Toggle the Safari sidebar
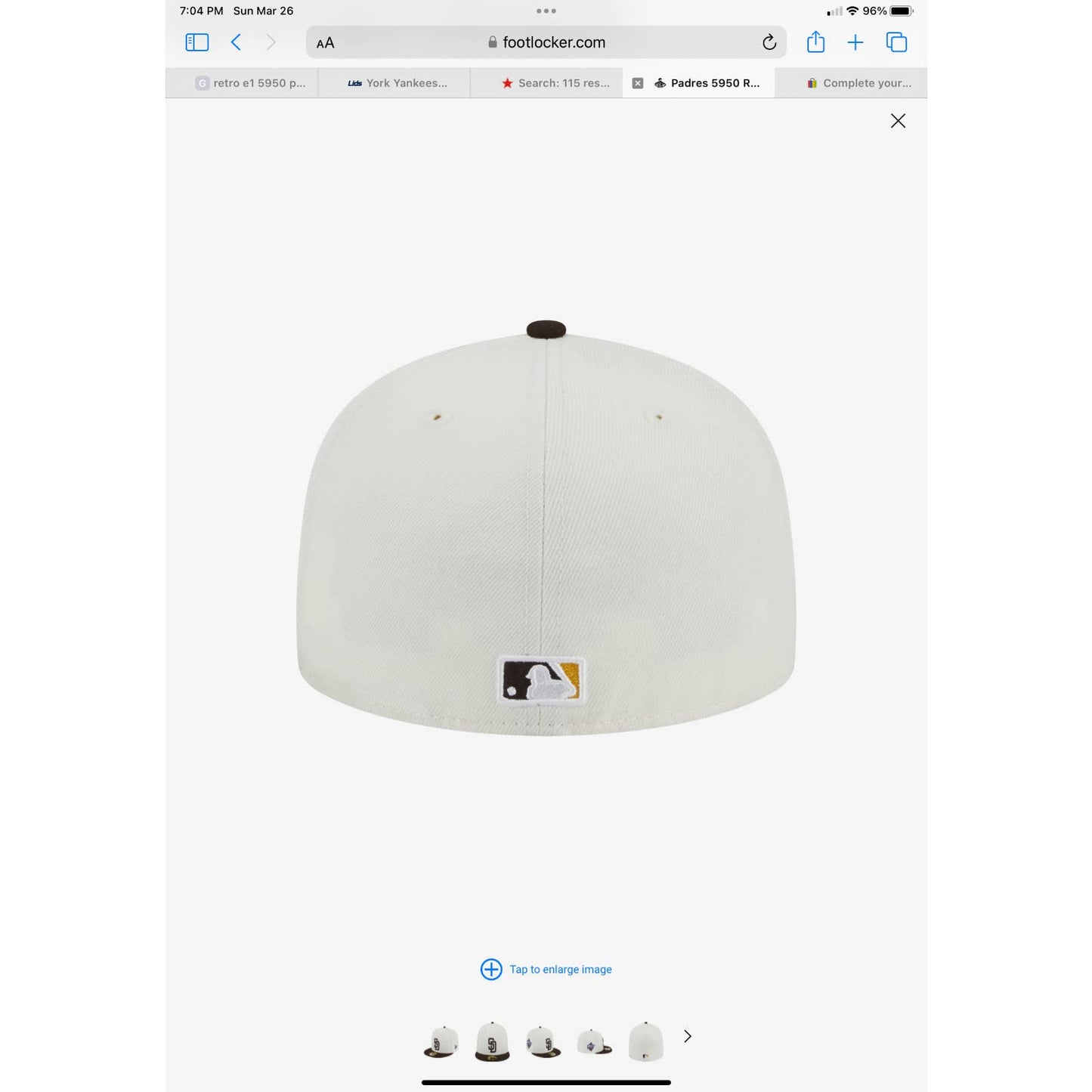 [x=196, y=42]
